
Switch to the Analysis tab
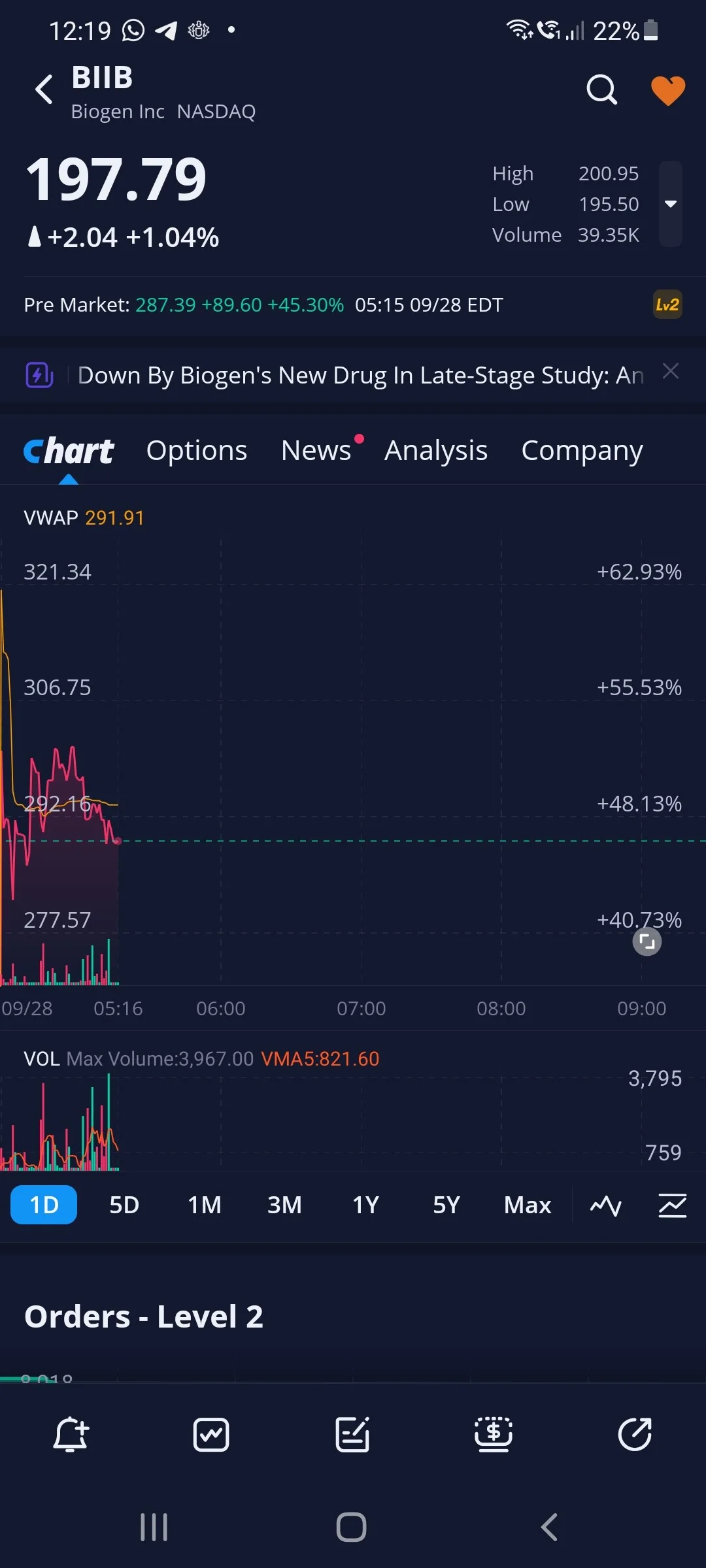point(436,451)
